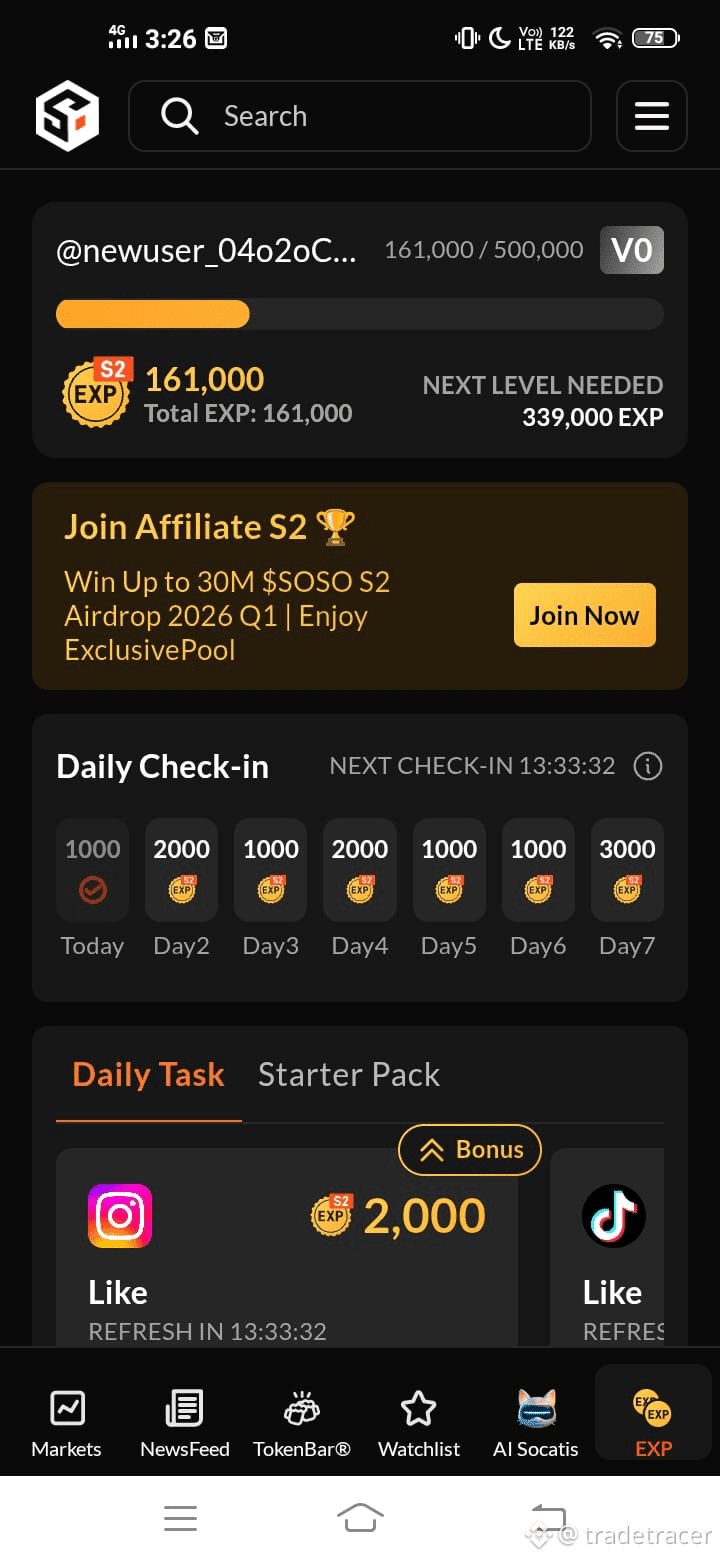Open Daily Check-in info icon
This screenshot has width=720, height=1560.
[x=648, y=766]
